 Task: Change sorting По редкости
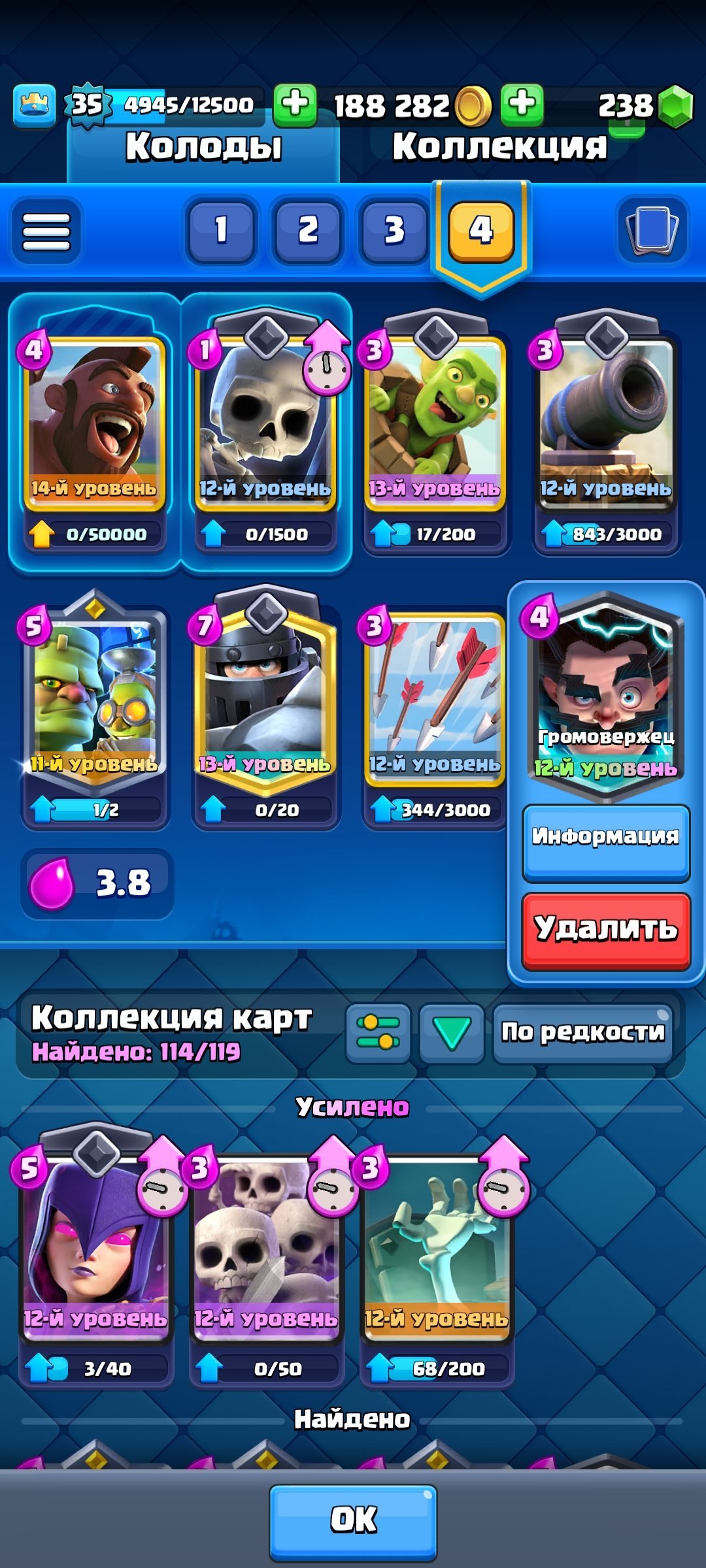[x=582, y=1032]
